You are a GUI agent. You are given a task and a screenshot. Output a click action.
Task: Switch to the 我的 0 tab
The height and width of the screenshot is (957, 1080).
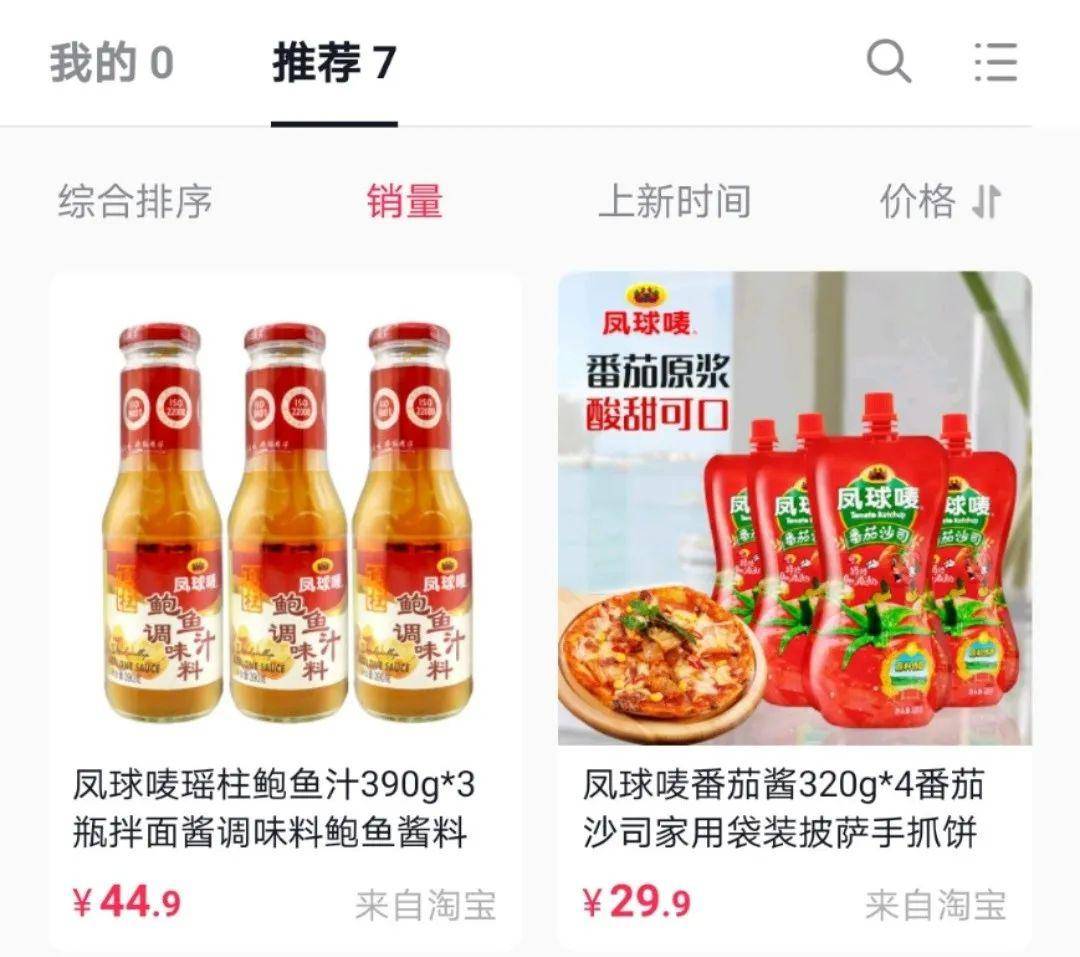112,63
